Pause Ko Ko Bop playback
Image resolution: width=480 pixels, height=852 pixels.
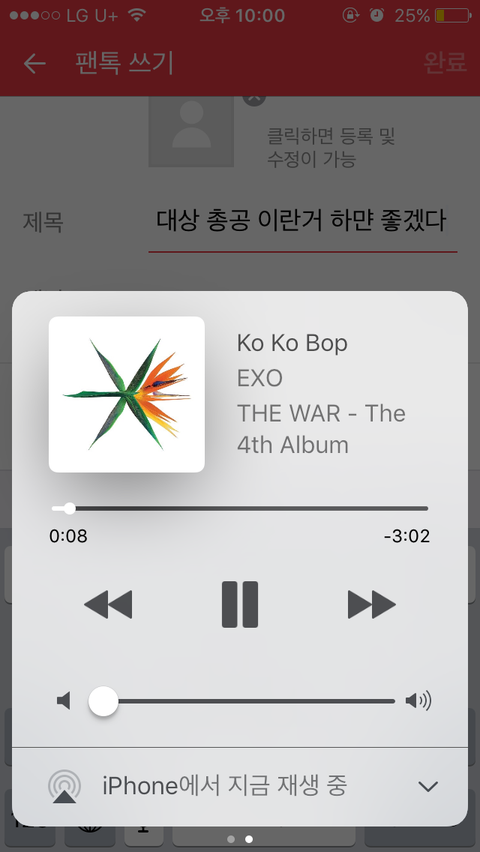point(240,604)
